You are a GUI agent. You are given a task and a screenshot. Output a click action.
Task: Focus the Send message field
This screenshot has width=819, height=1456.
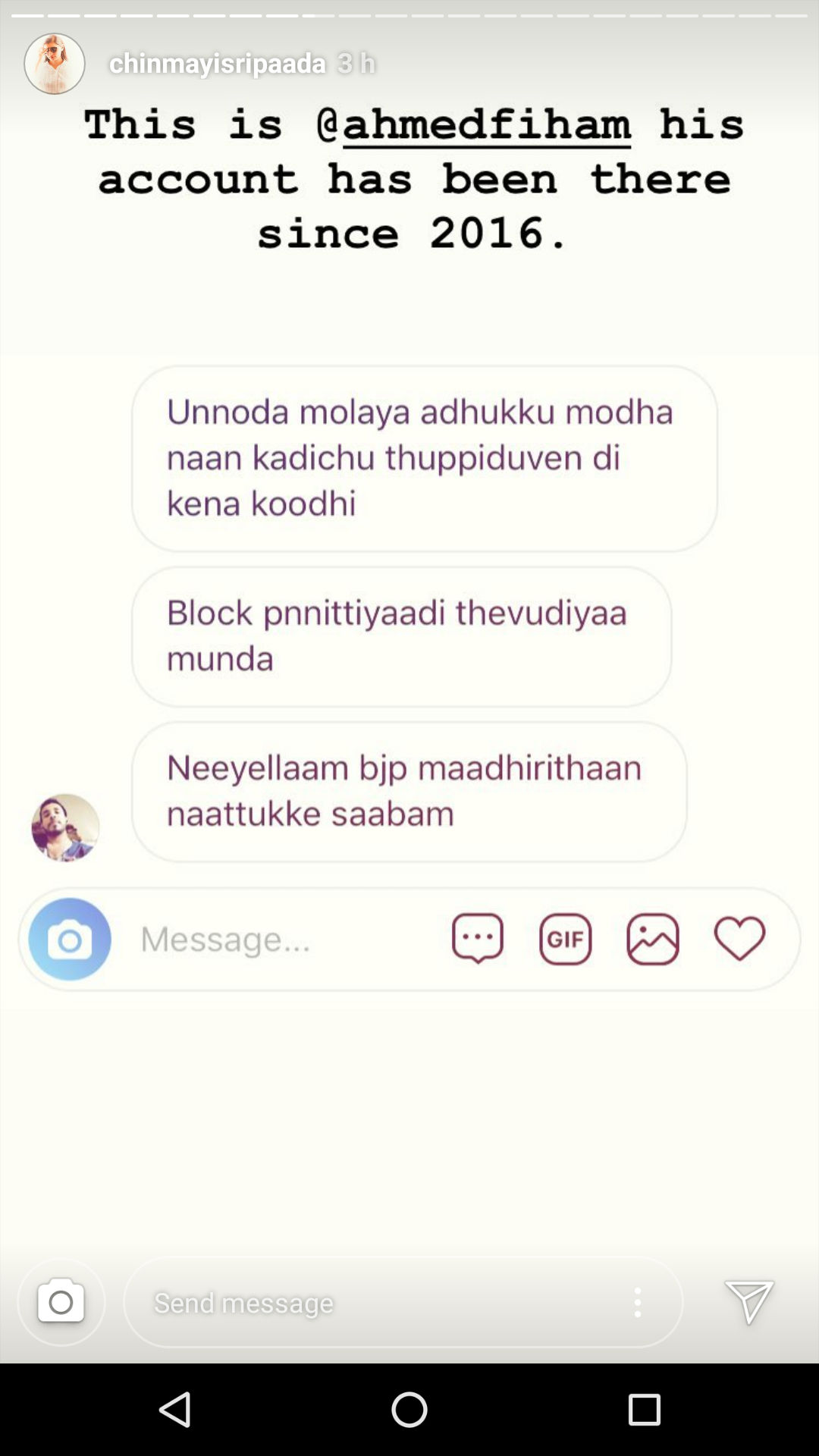(x=364, y=1302)
